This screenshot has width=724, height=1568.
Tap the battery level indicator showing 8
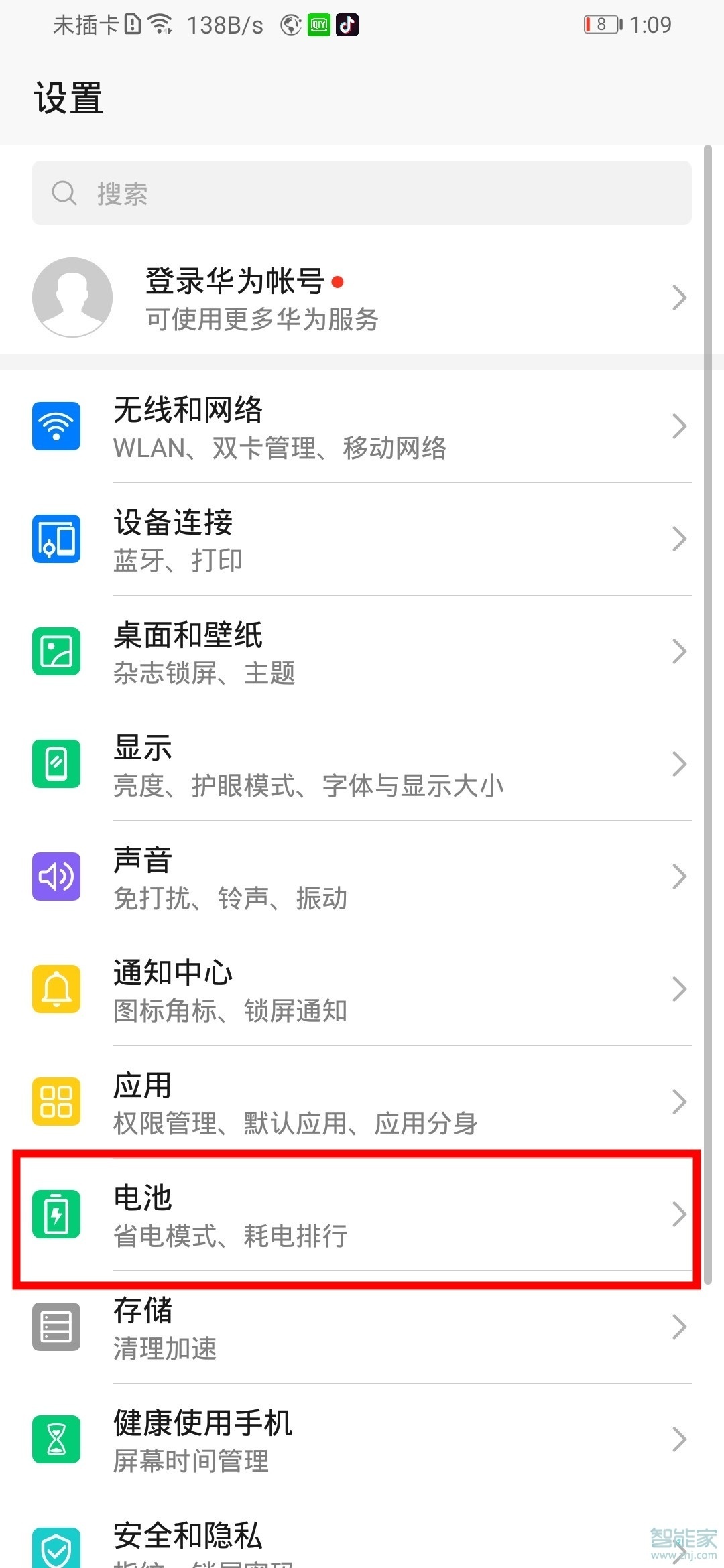pyautogui.click(x=601, y=24)
